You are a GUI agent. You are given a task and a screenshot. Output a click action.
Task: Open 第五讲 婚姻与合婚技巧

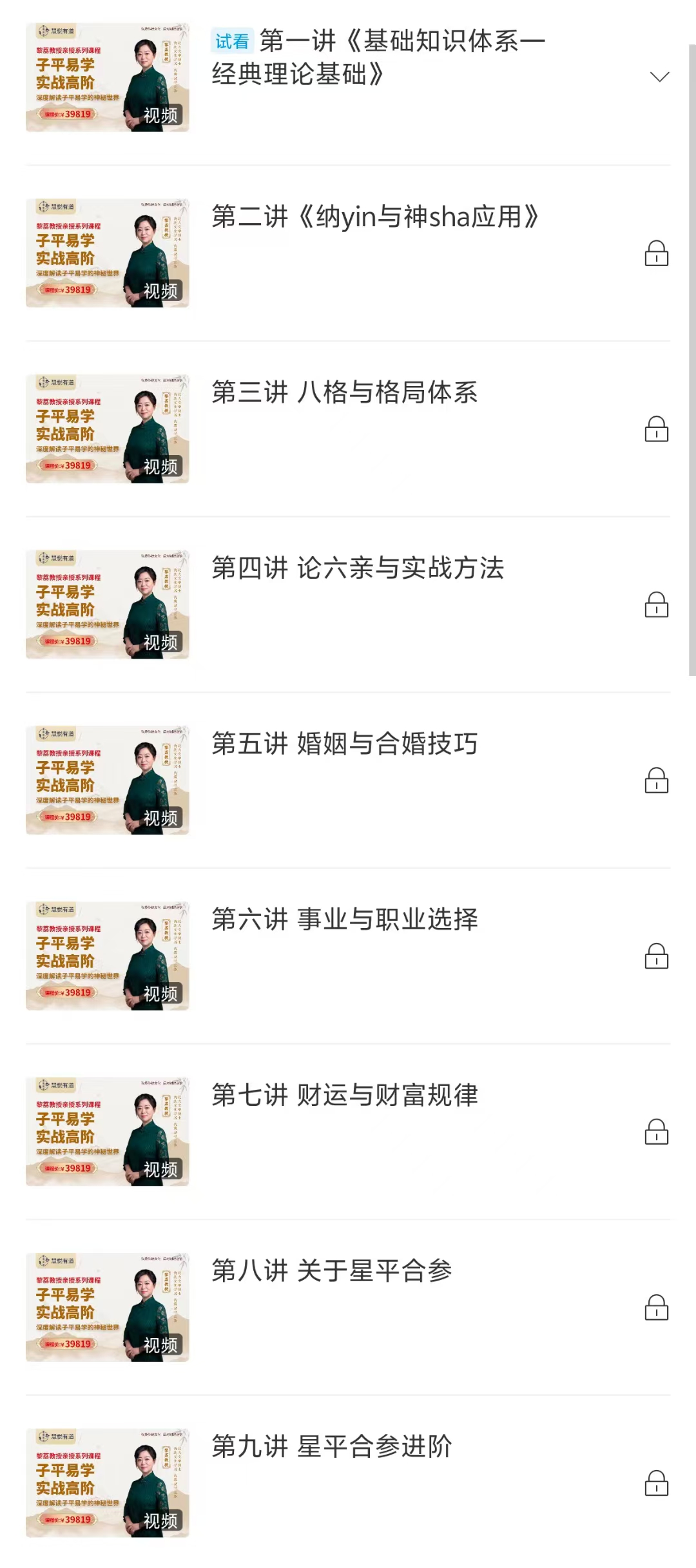(345, 744)
